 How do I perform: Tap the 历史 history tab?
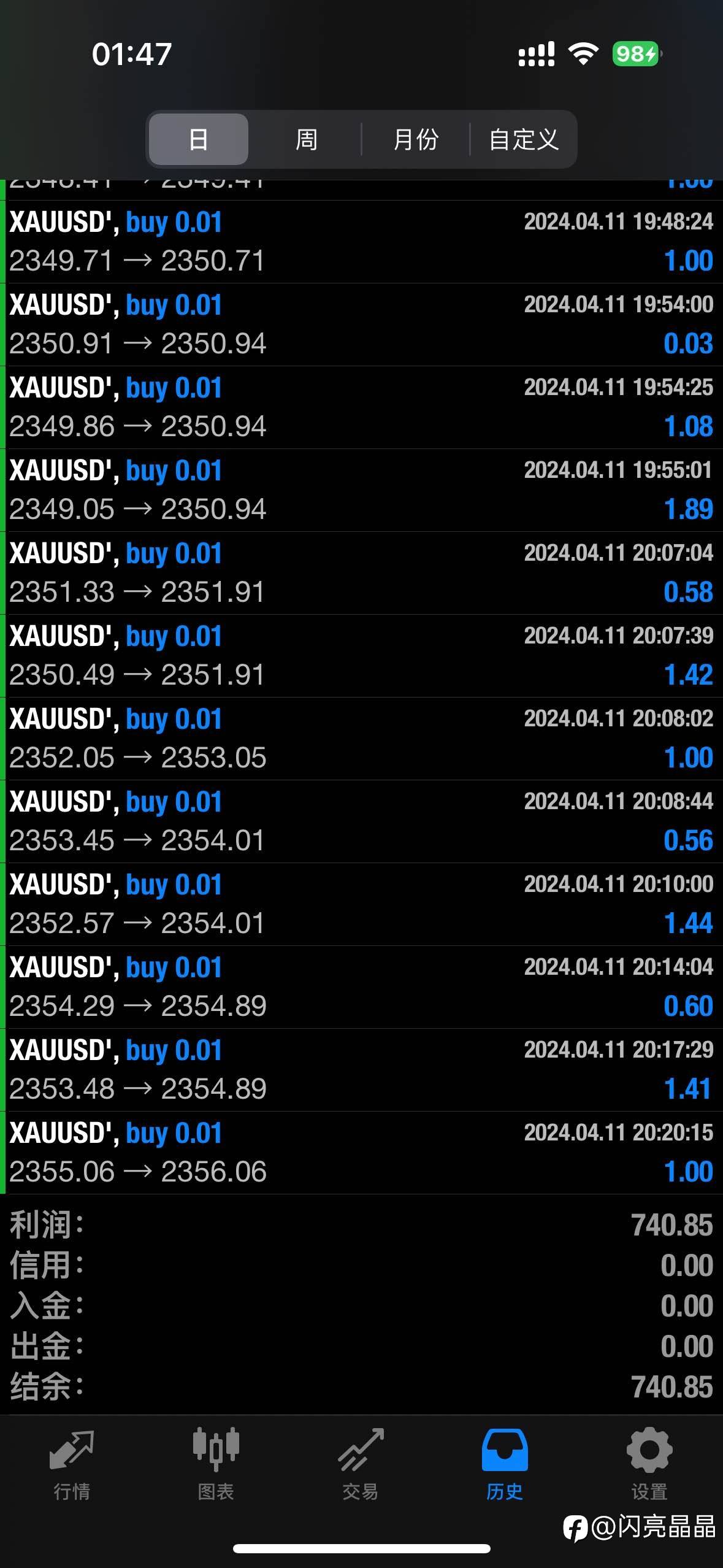(x=505, y=1465)
